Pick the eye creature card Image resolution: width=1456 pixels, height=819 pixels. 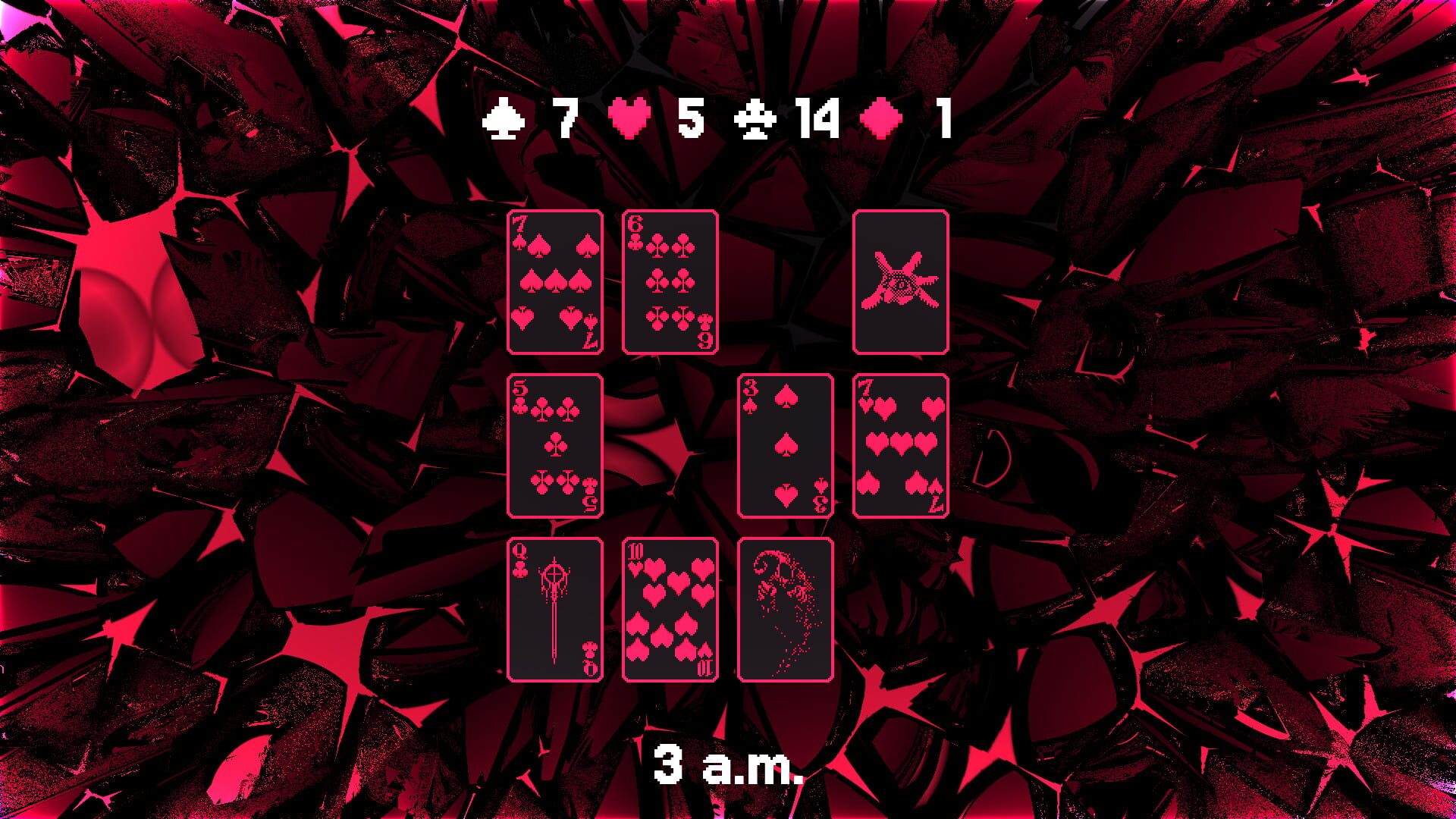coord(901,282)
